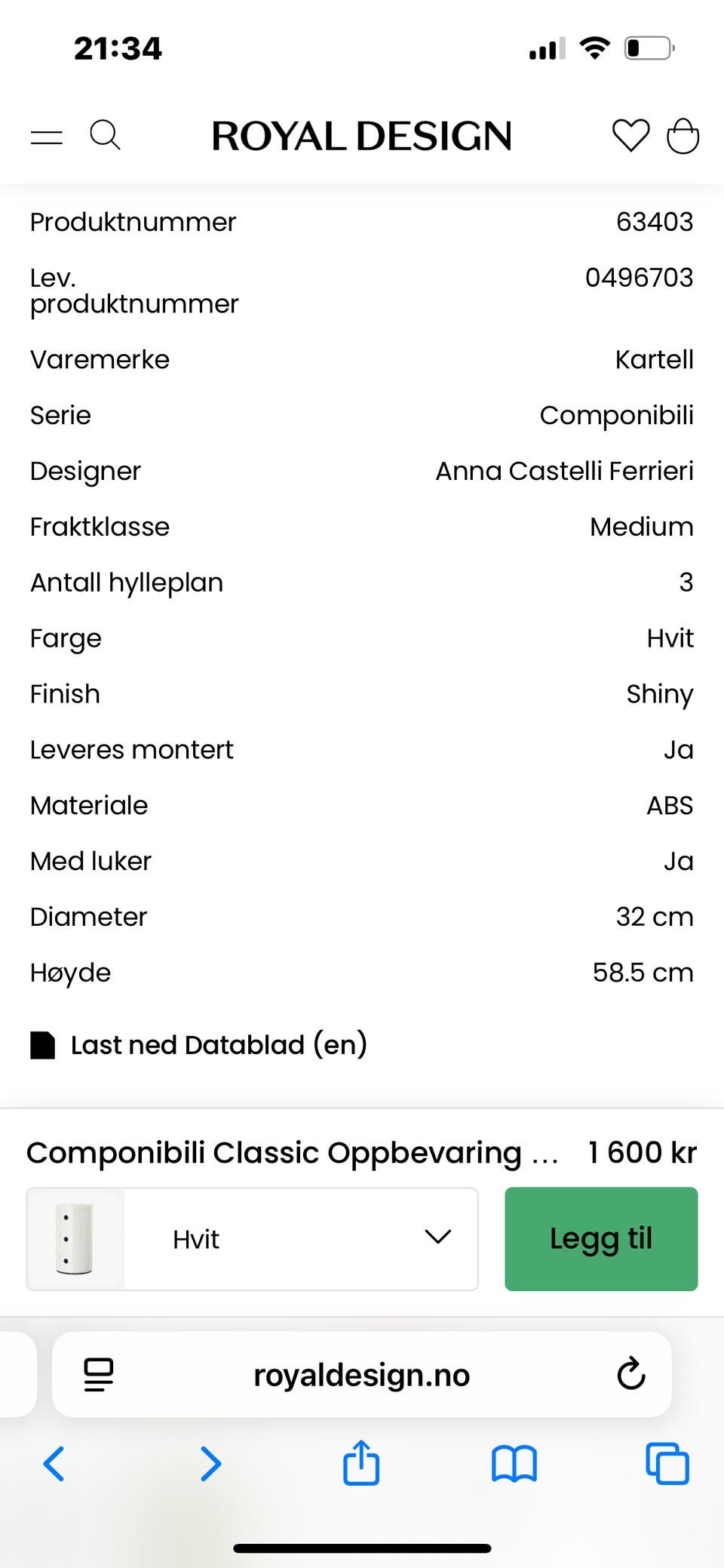Open the search function
This screenshot has width=724, height=1568.
pyautogui.click(x=106, y=136)
